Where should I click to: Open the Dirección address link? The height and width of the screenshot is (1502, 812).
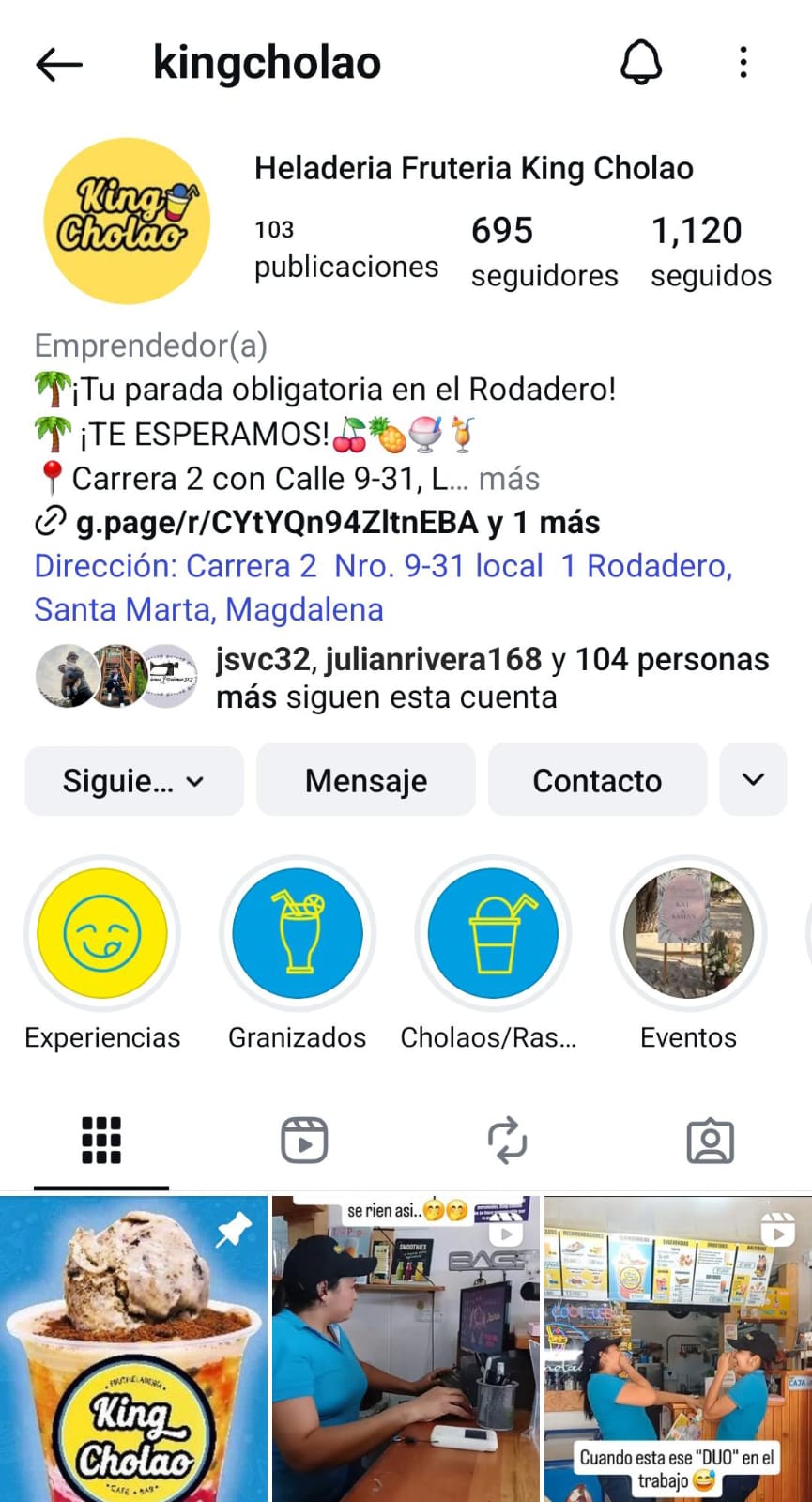(x=383, y=588)
